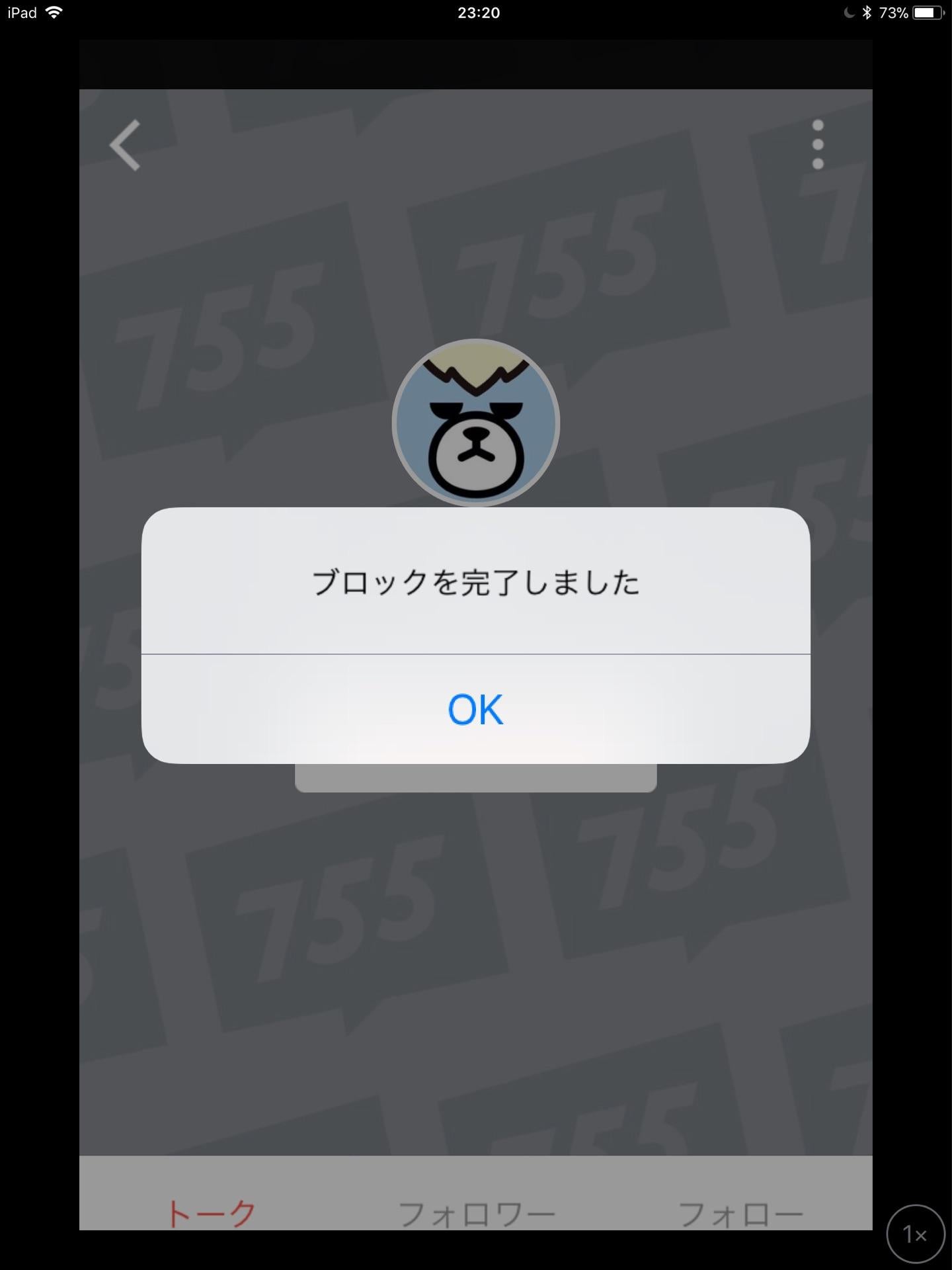952x1270 pixels.
Task: Tap the Bluetooth icon in status bar
Action: coord(866,11)
